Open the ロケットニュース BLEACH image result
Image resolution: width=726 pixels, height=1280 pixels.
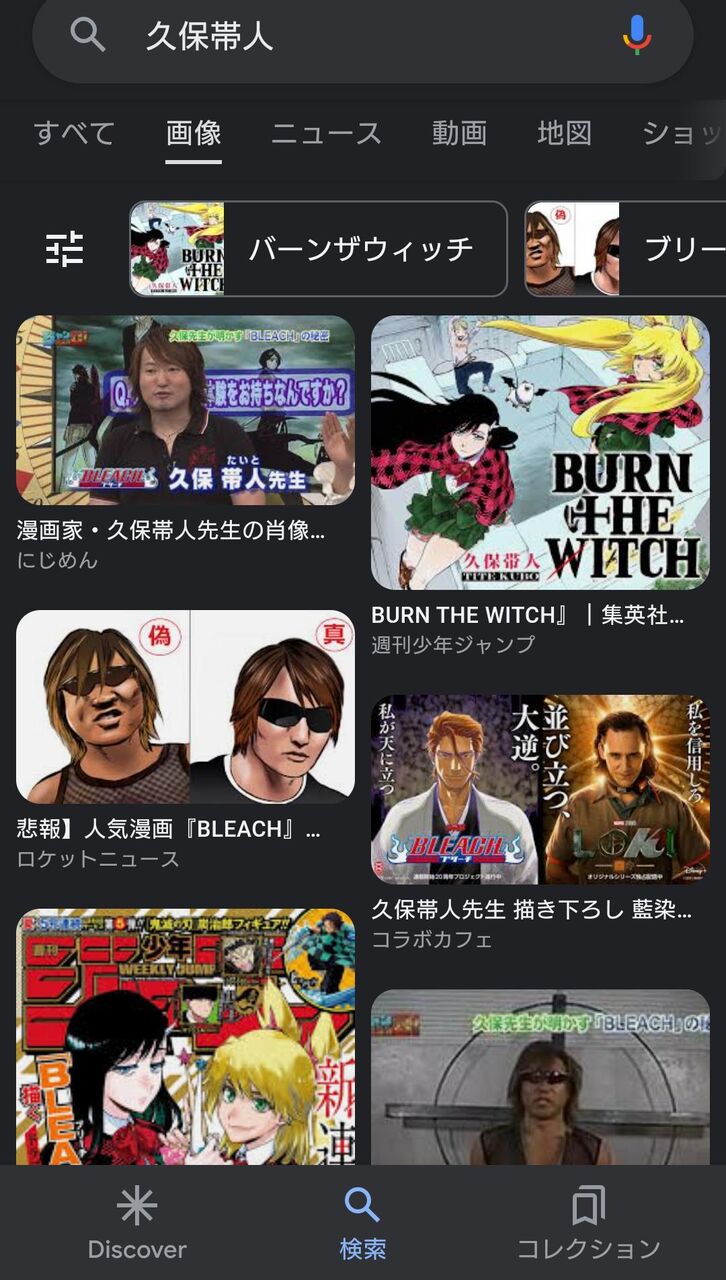(185, 707)
